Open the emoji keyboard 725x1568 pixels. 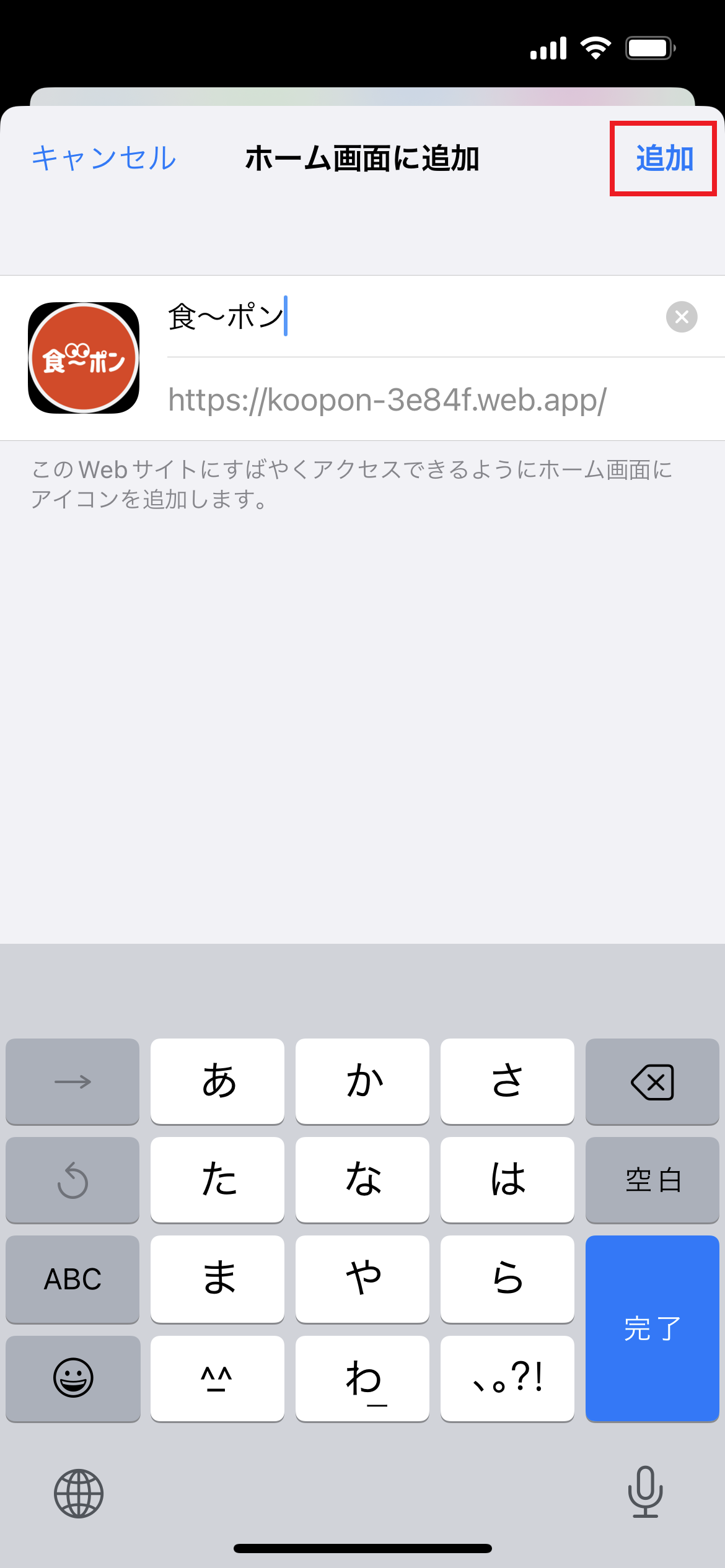click(72, 1378)
